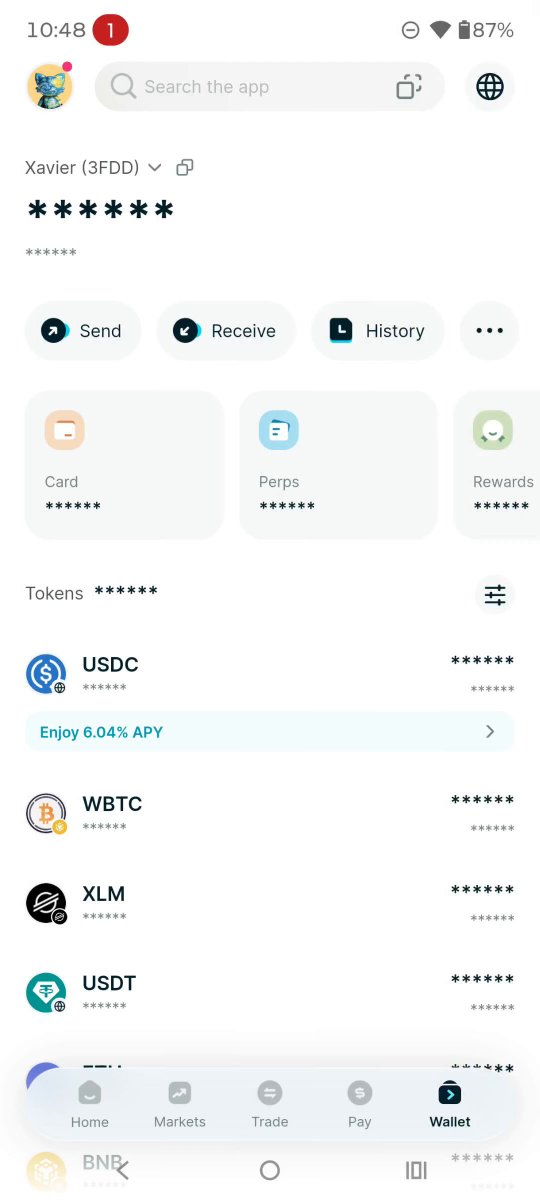Open the Card tile
The image size is (540, 1200).
coord(124,465)
